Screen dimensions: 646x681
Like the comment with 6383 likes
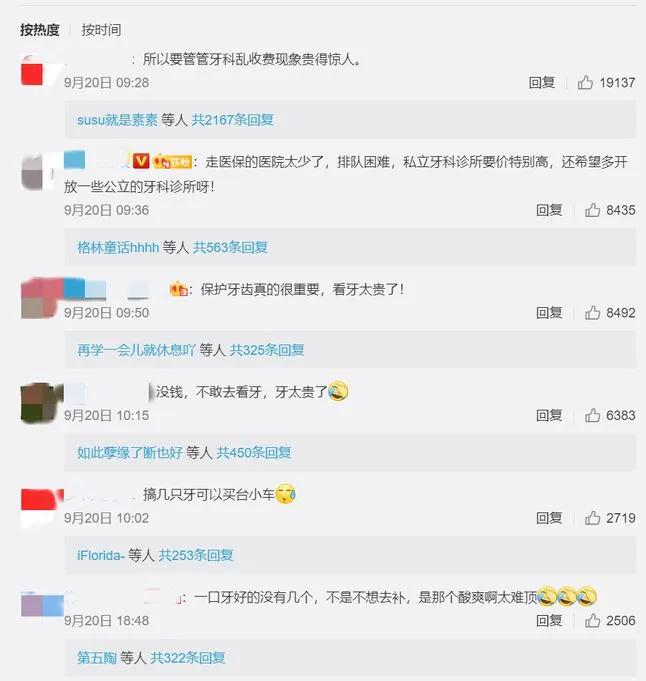[x=593, y=415]
